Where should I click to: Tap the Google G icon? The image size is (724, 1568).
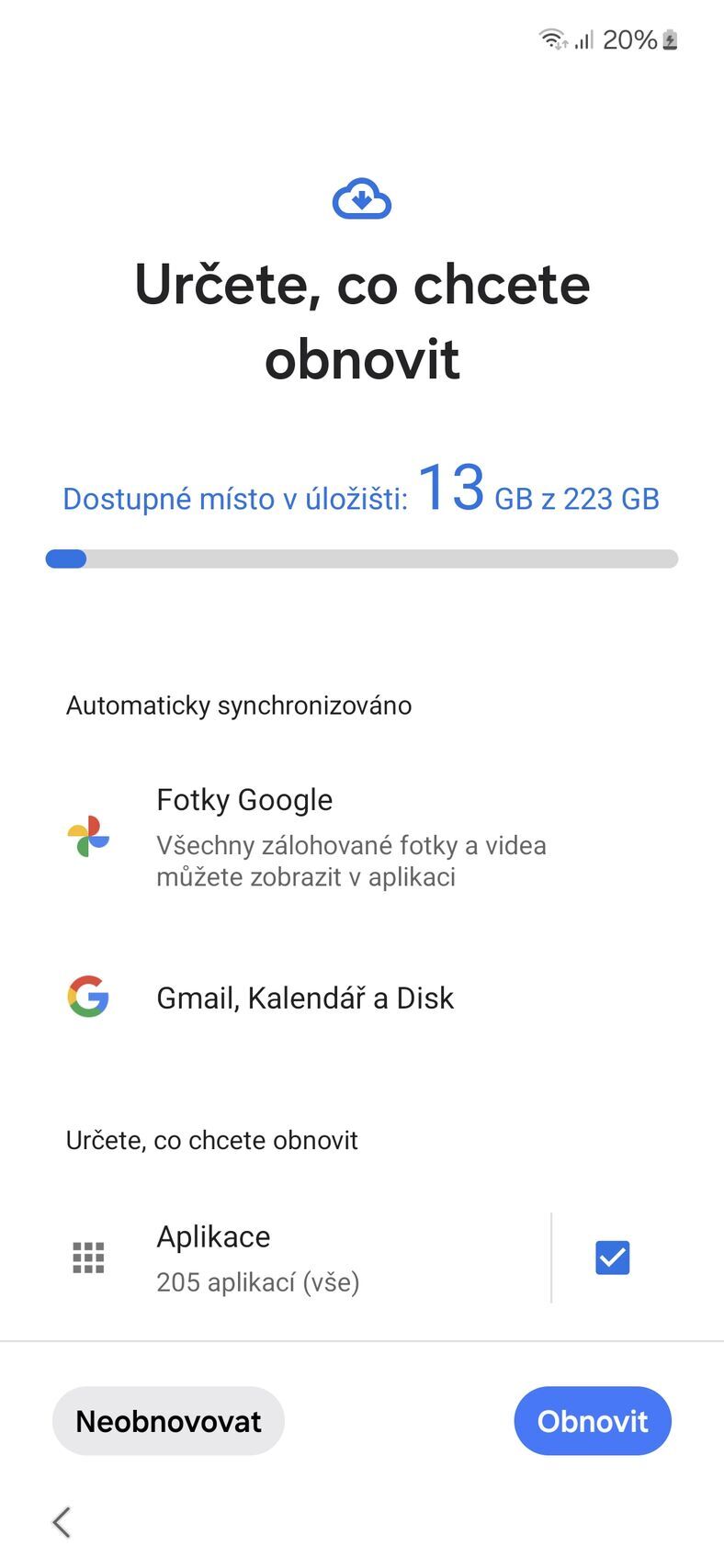87,998
